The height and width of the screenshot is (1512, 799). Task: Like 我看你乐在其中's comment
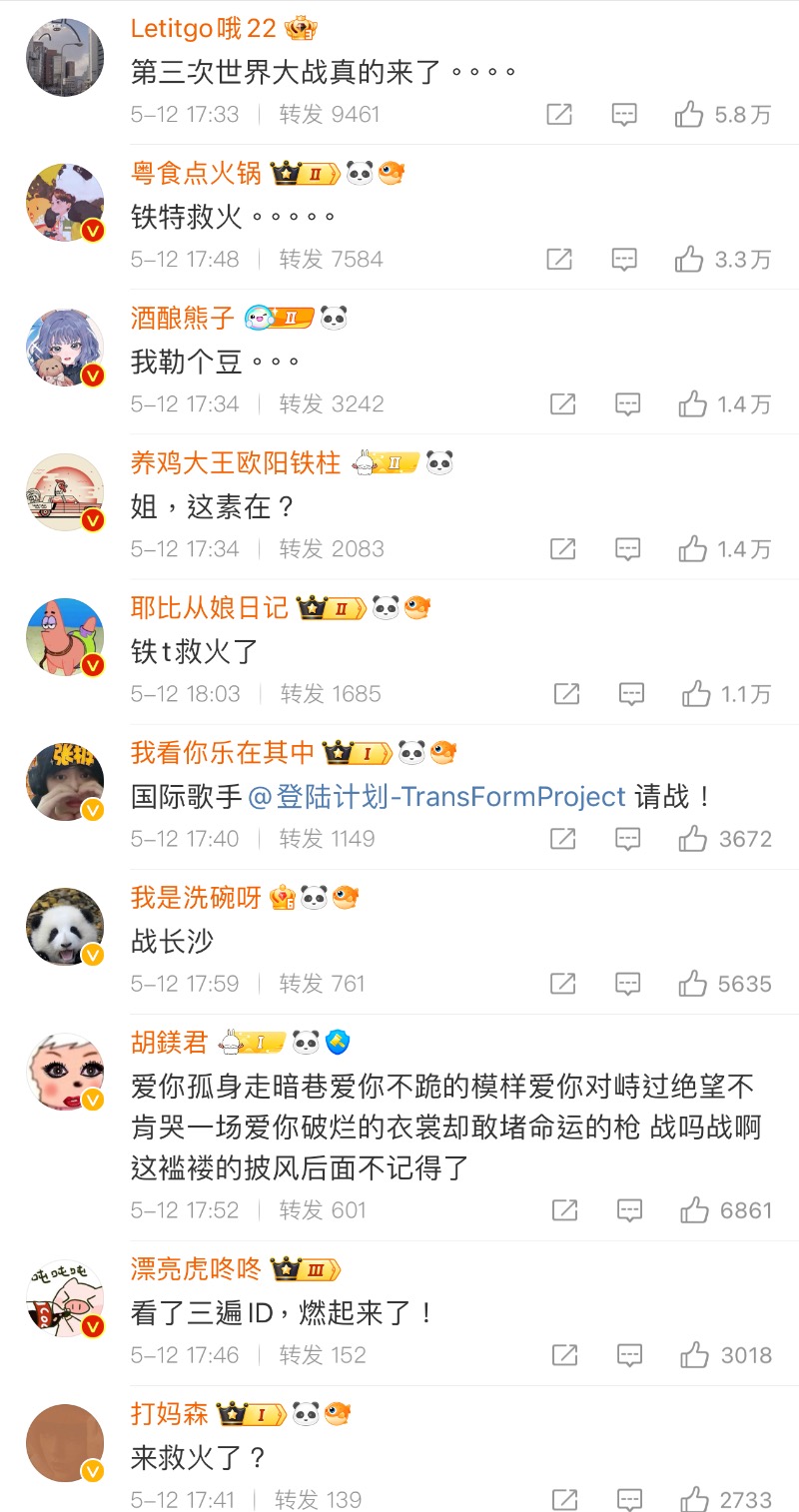click(693, 839)
